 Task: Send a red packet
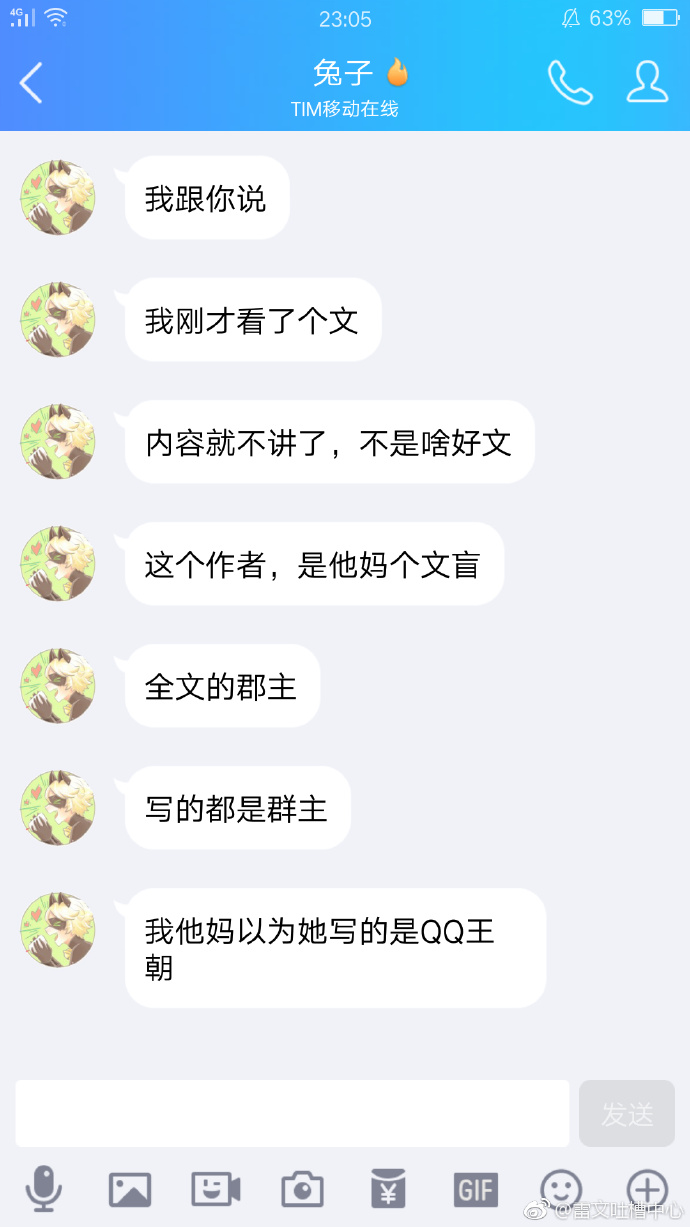click(x=388, y=1189)
